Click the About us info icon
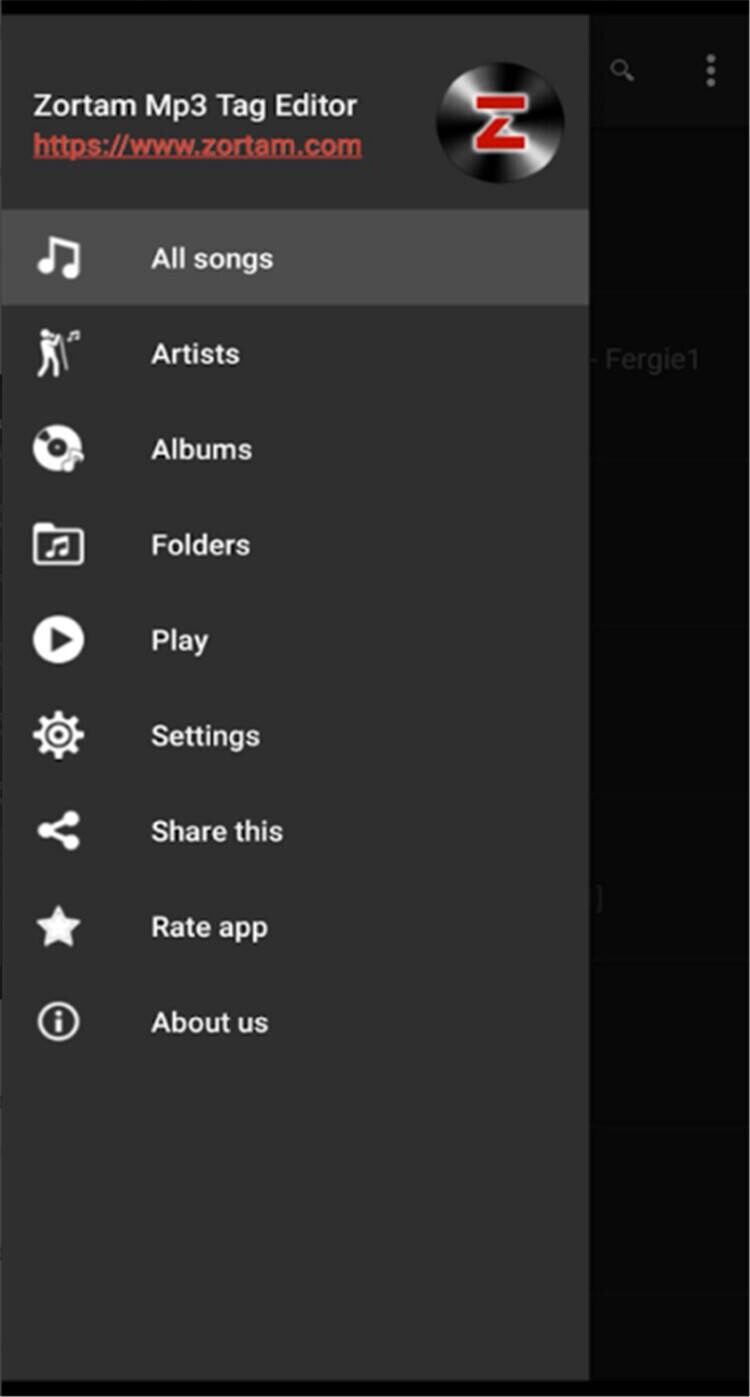 (58, 1021)
